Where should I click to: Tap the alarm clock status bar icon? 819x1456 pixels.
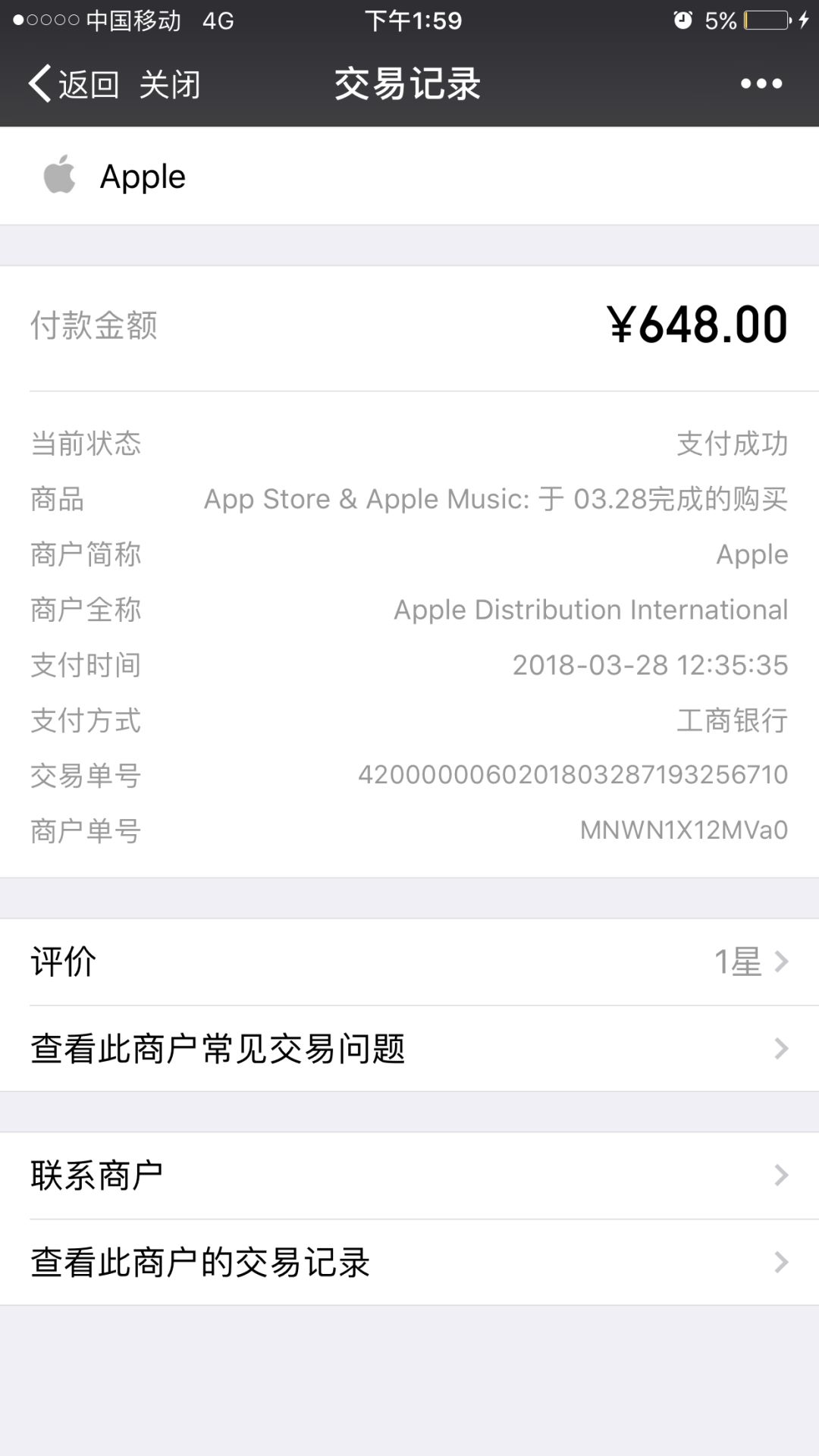tap(683, 20)
